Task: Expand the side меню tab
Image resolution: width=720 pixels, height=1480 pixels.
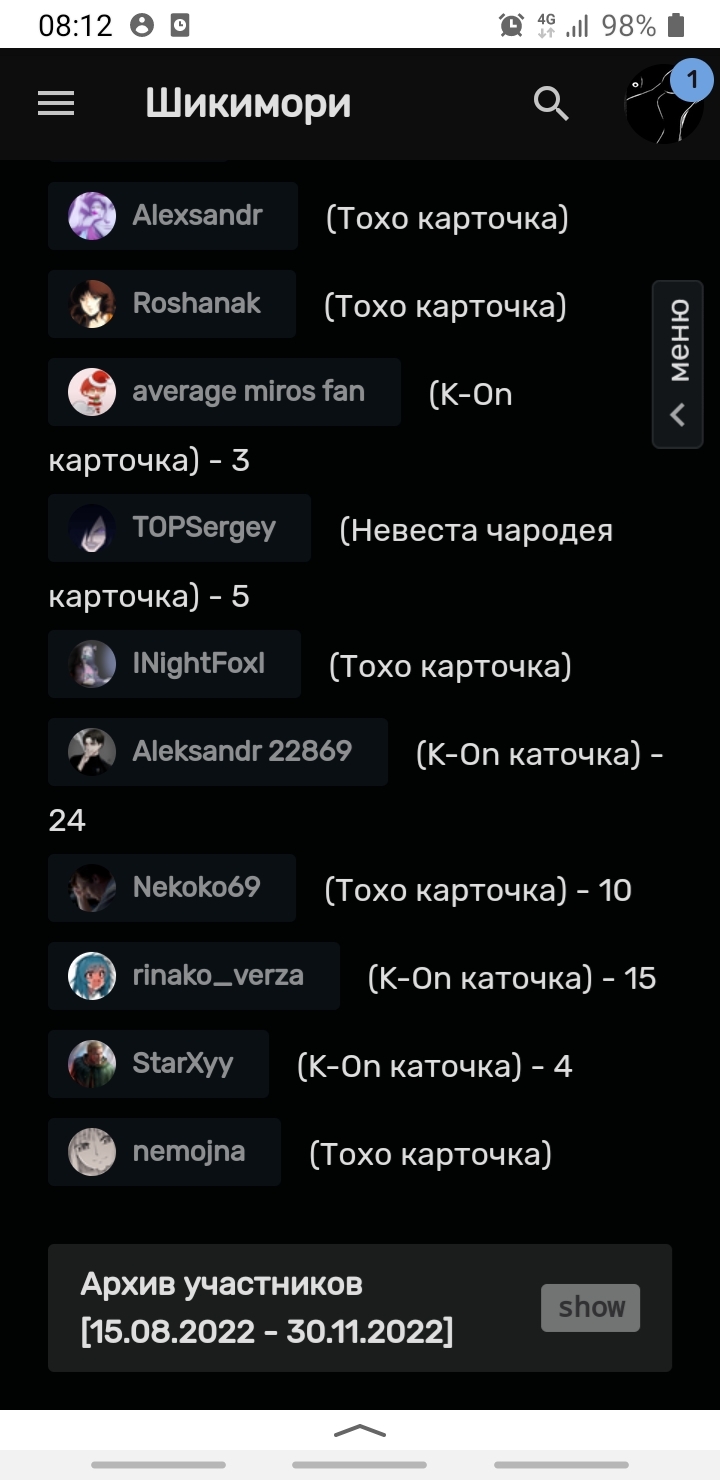Action: (x=678, y=364)
